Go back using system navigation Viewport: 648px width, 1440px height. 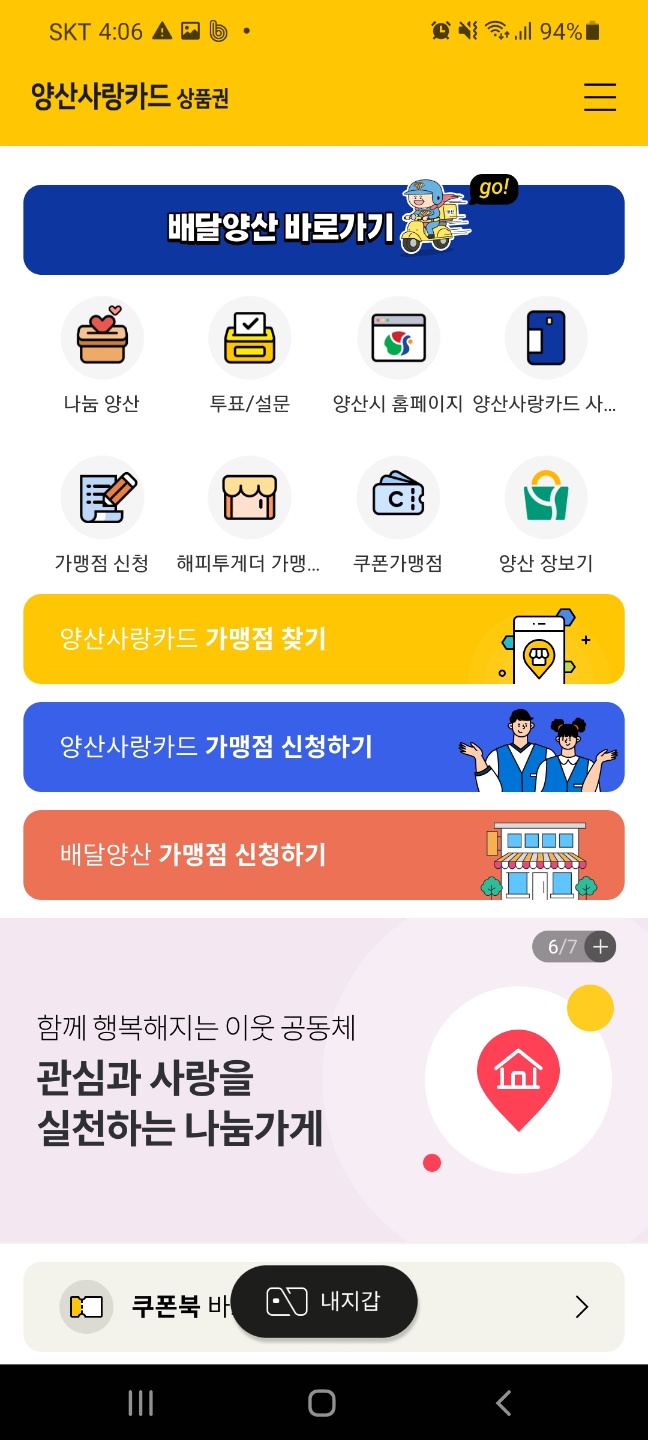point(503,1403)
